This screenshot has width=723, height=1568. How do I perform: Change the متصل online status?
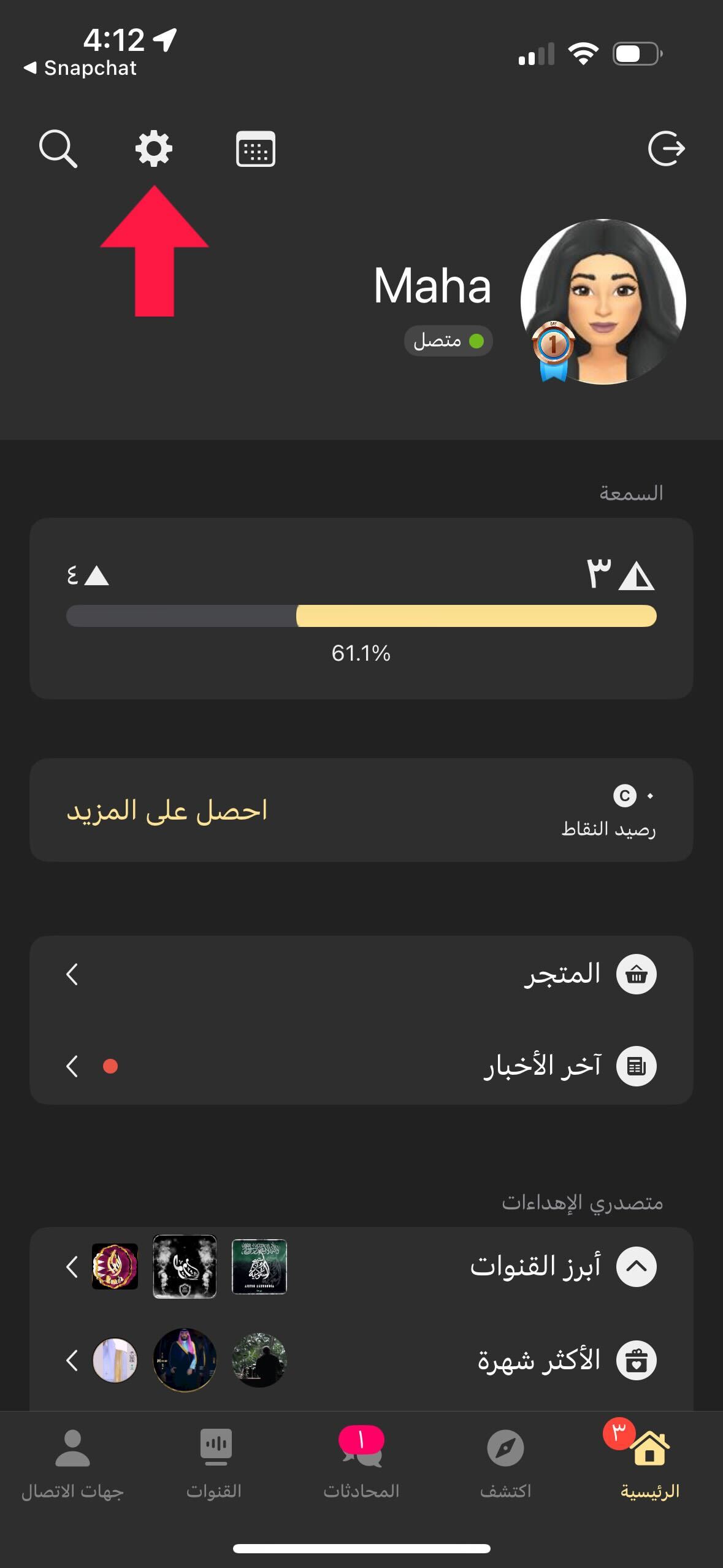coord(448,341)
